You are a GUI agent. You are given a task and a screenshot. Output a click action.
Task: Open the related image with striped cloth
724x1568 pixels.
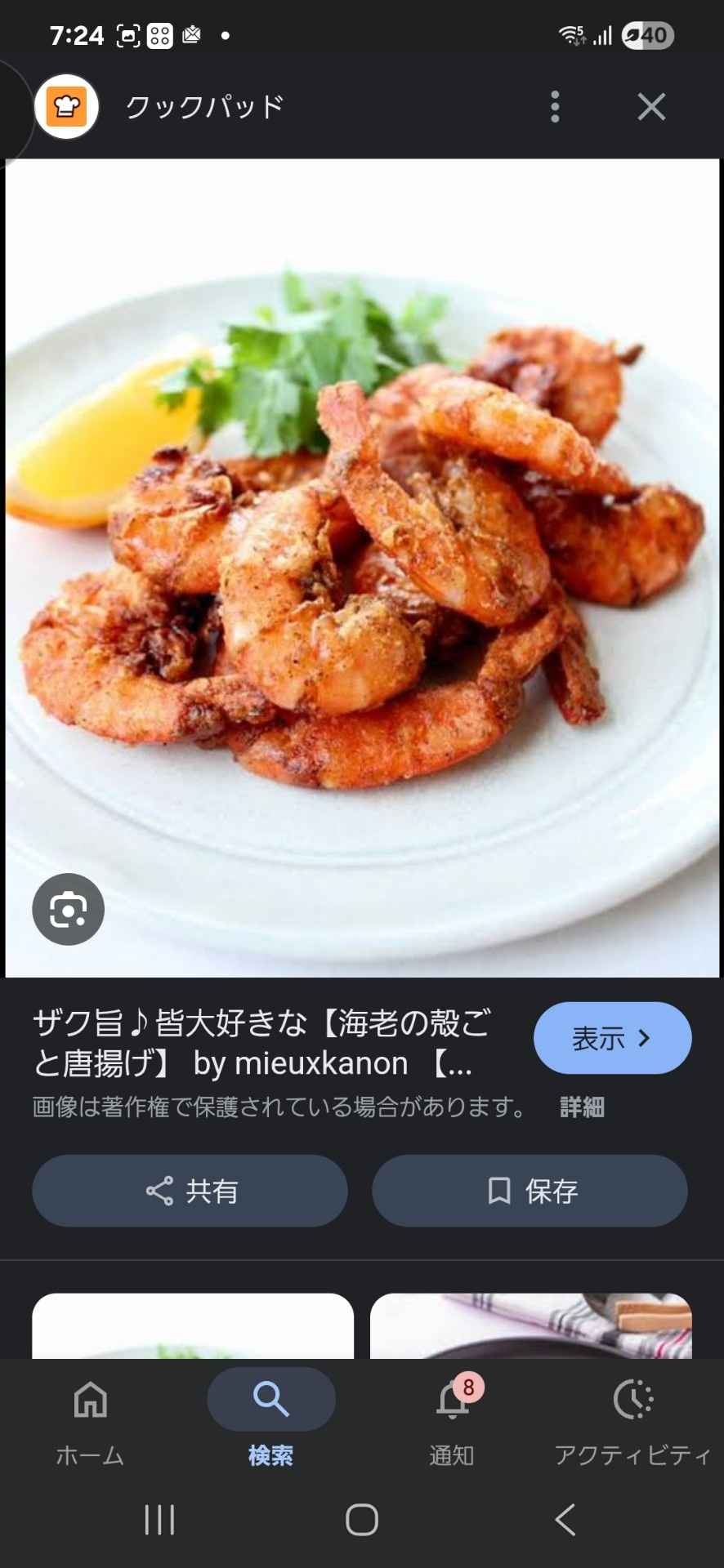pos(530,1326)
